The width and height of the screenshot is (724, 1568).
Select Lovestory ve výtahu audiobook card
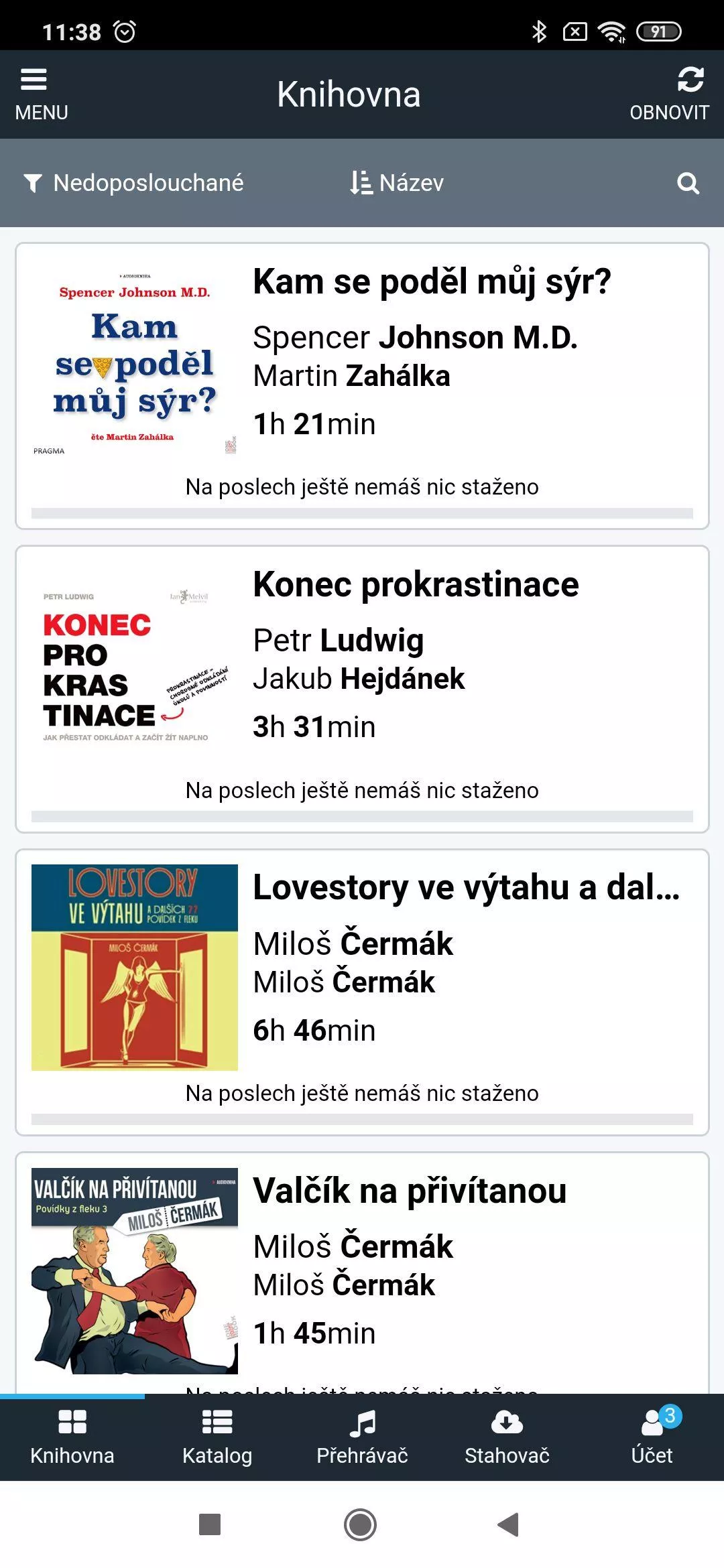pyautogui.click(x=362, y=992)
